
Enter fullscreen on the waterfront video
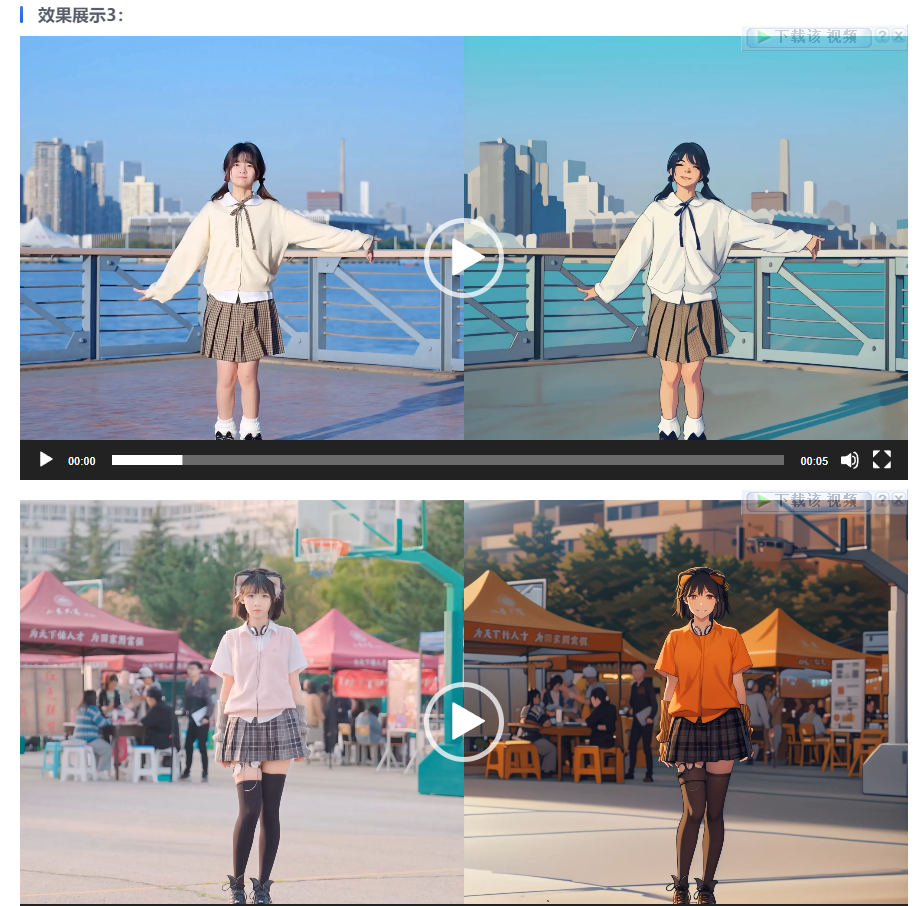coord(882,460)
